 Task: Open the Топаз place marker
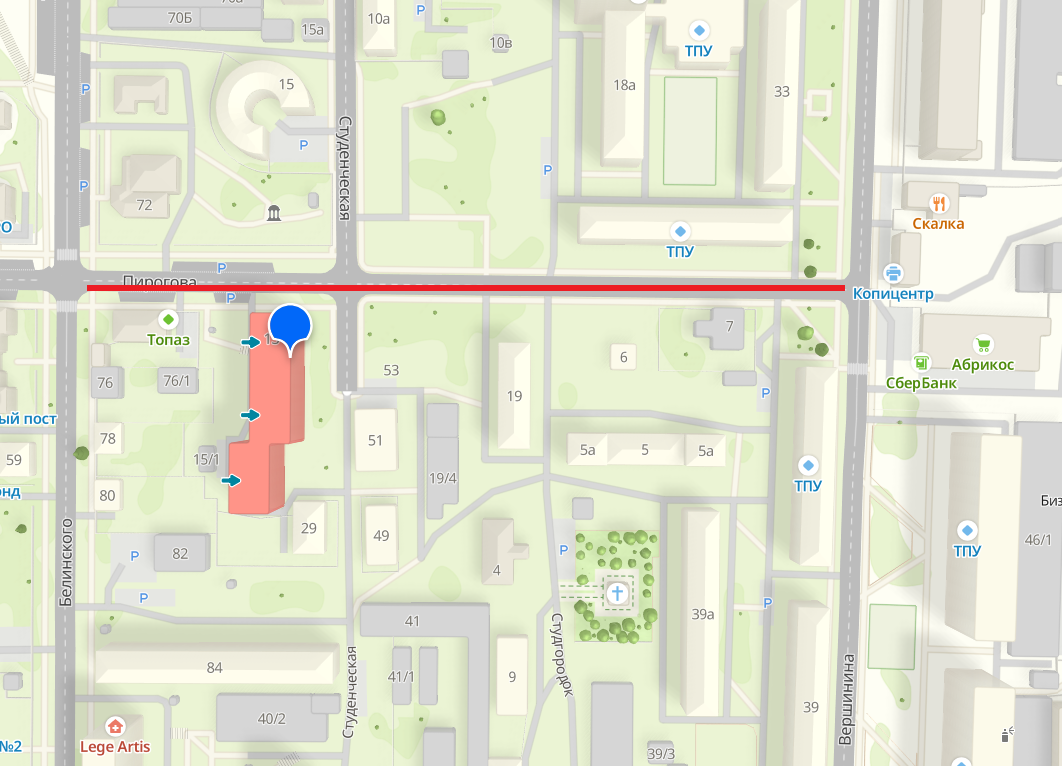[x=168, y=320]
